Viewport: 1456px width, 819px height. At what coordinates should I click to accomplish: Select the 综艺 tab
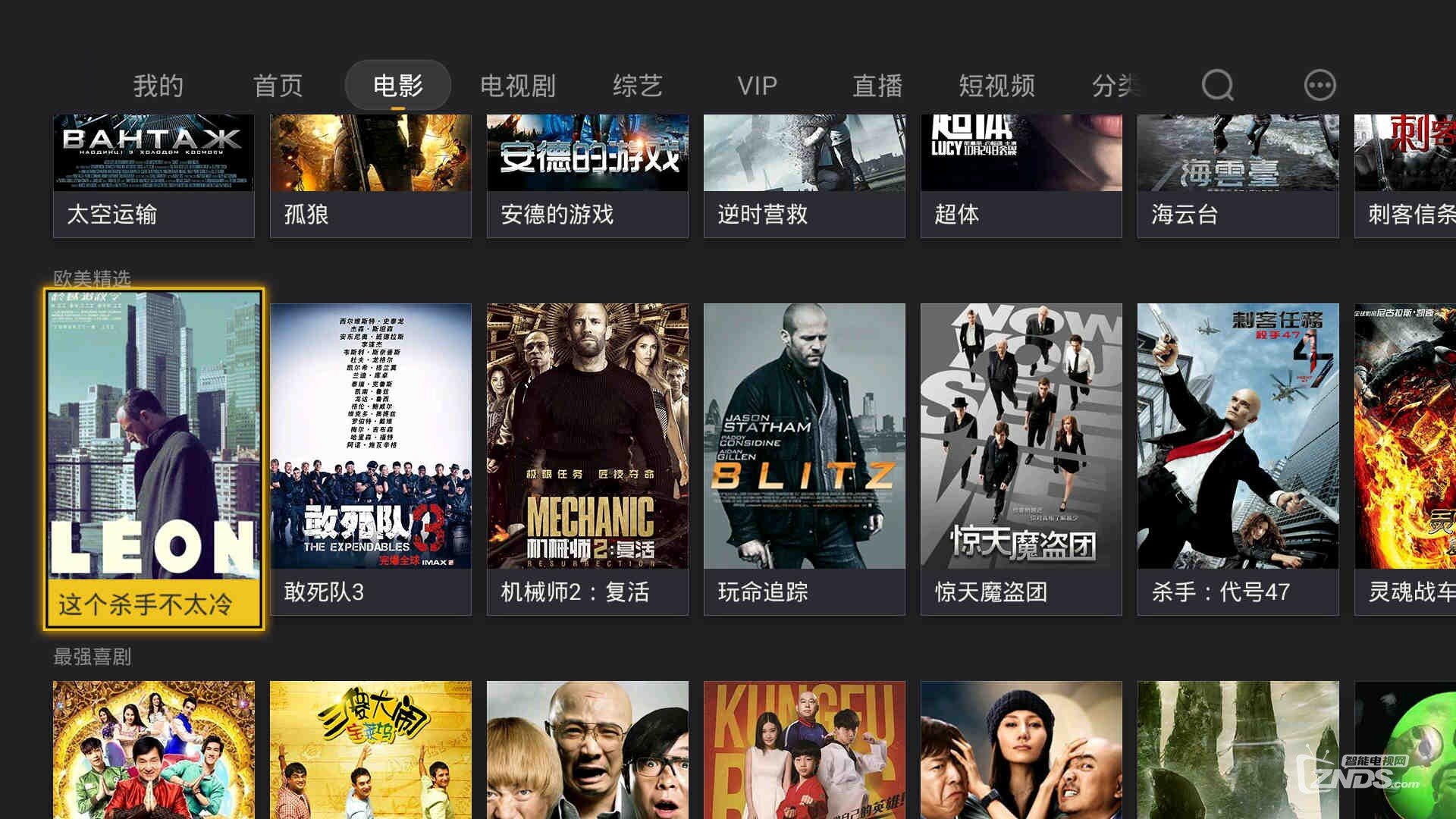(638, 86)
